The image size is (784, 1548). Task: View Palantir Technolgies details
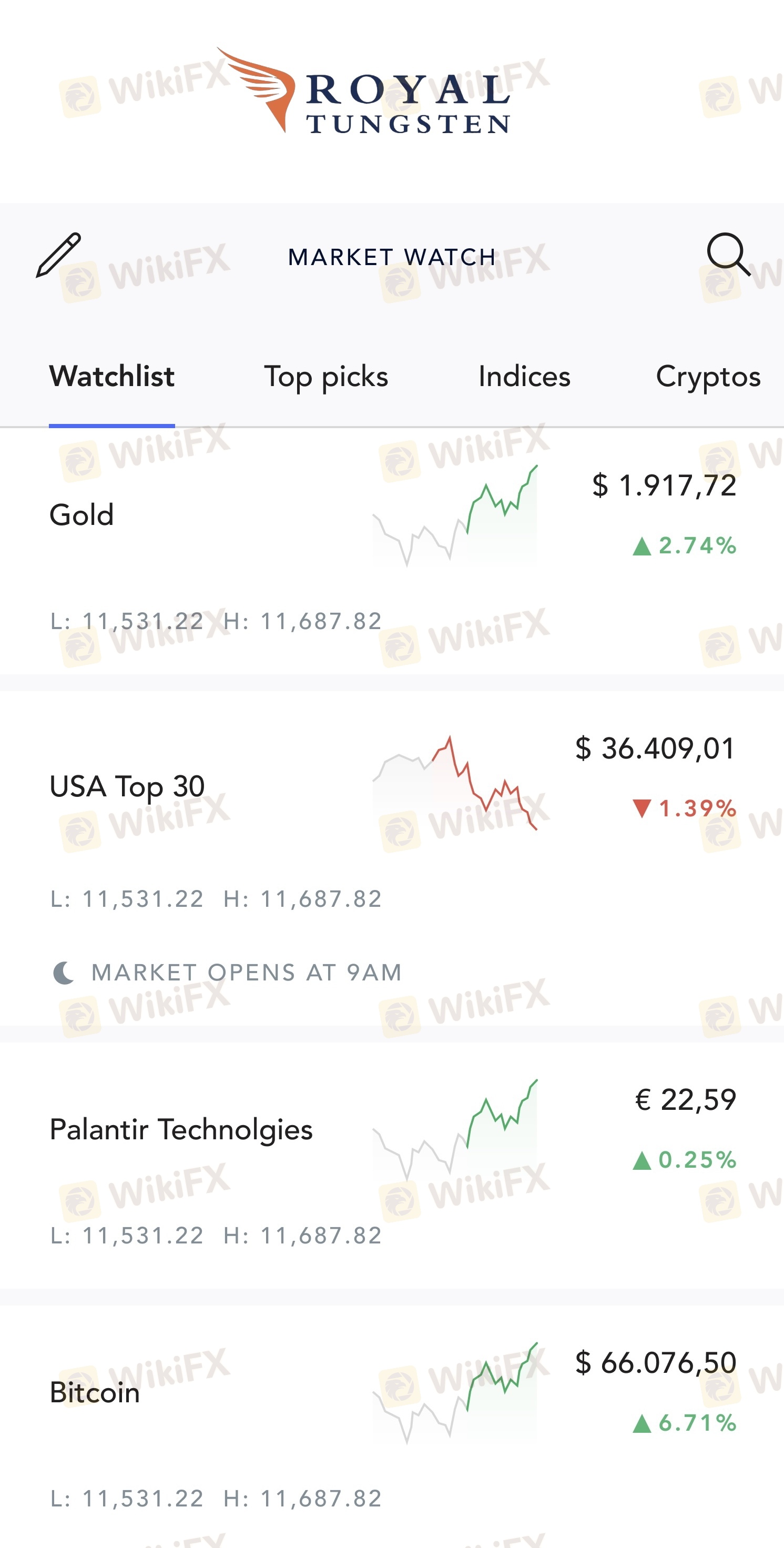tap(181, 1129)
